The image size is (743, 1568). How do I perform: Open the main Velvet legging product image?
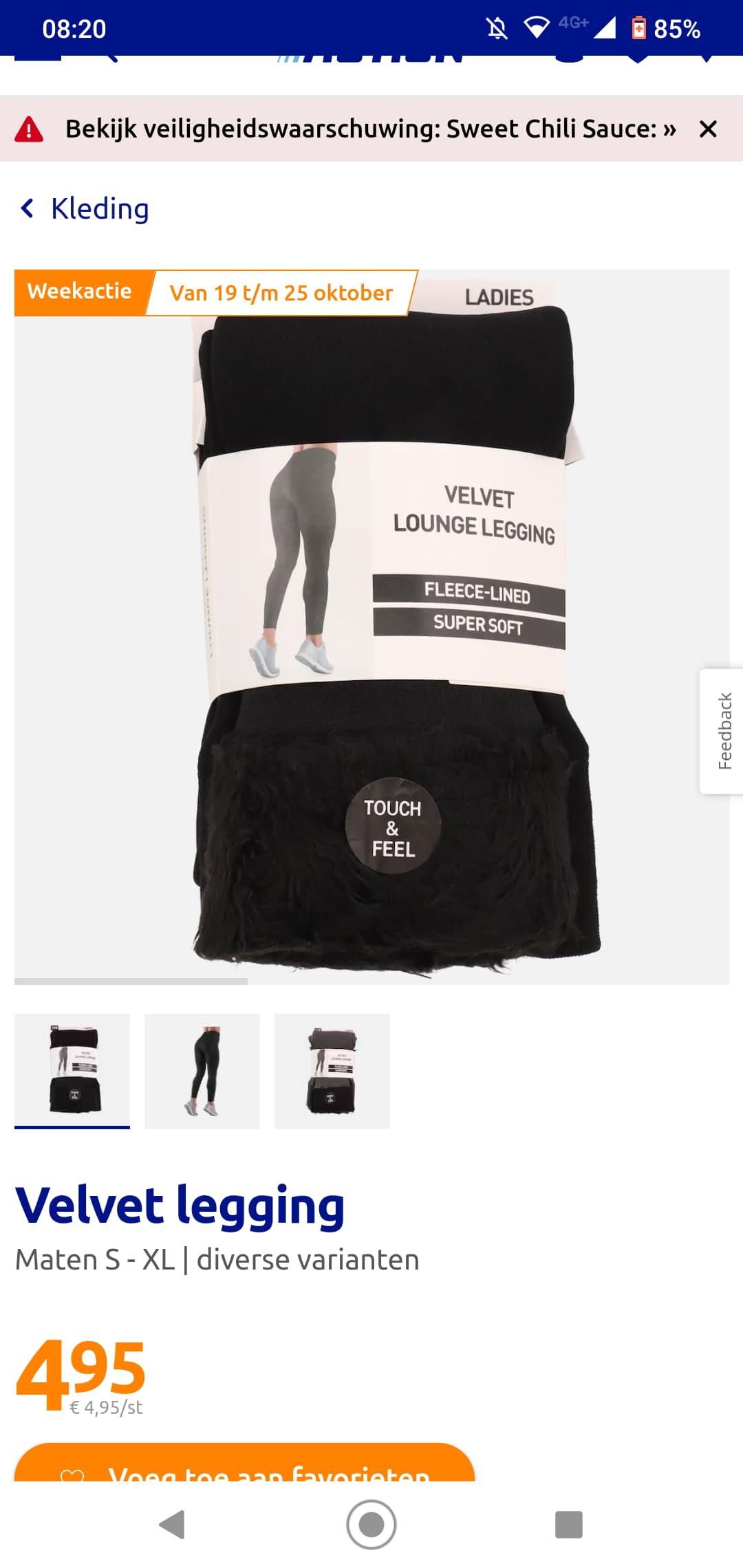(371, 627)
